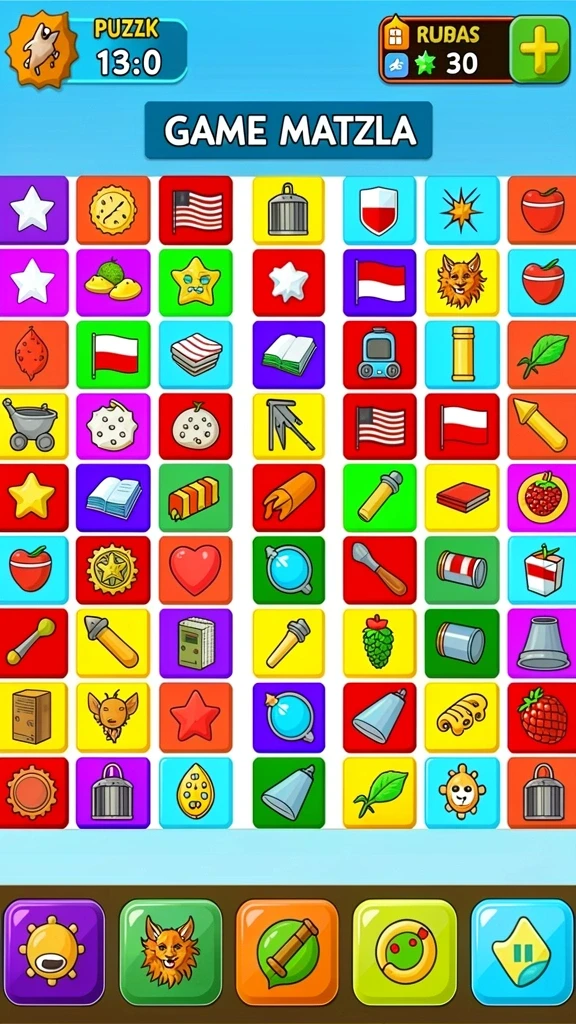Tap the wheelbarrow tile
Screen dimensions: 576x1024
(x=33, y=426)
